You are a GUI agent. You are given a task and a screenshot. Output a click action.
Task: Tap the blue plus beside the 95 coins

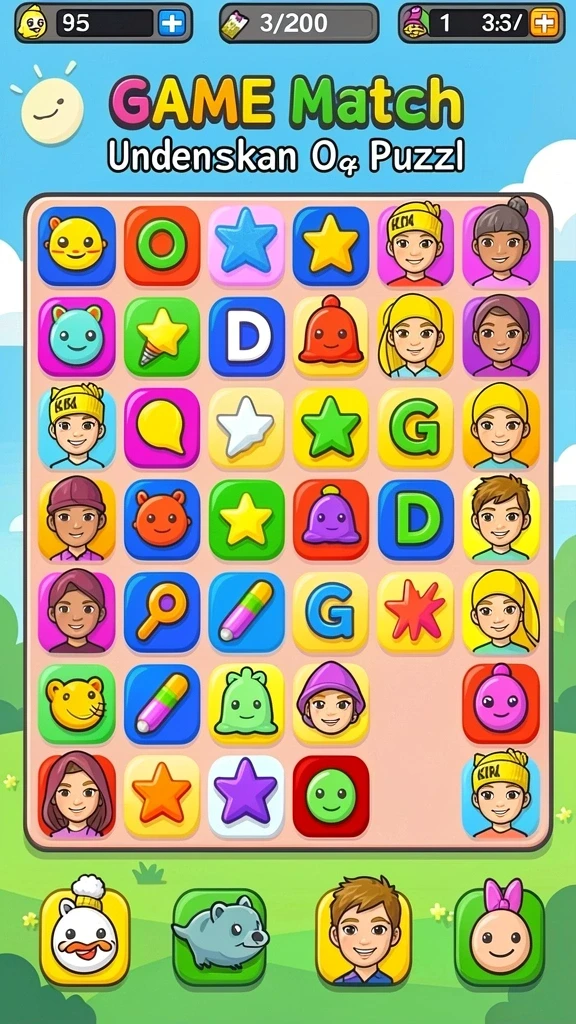[172, 24]
